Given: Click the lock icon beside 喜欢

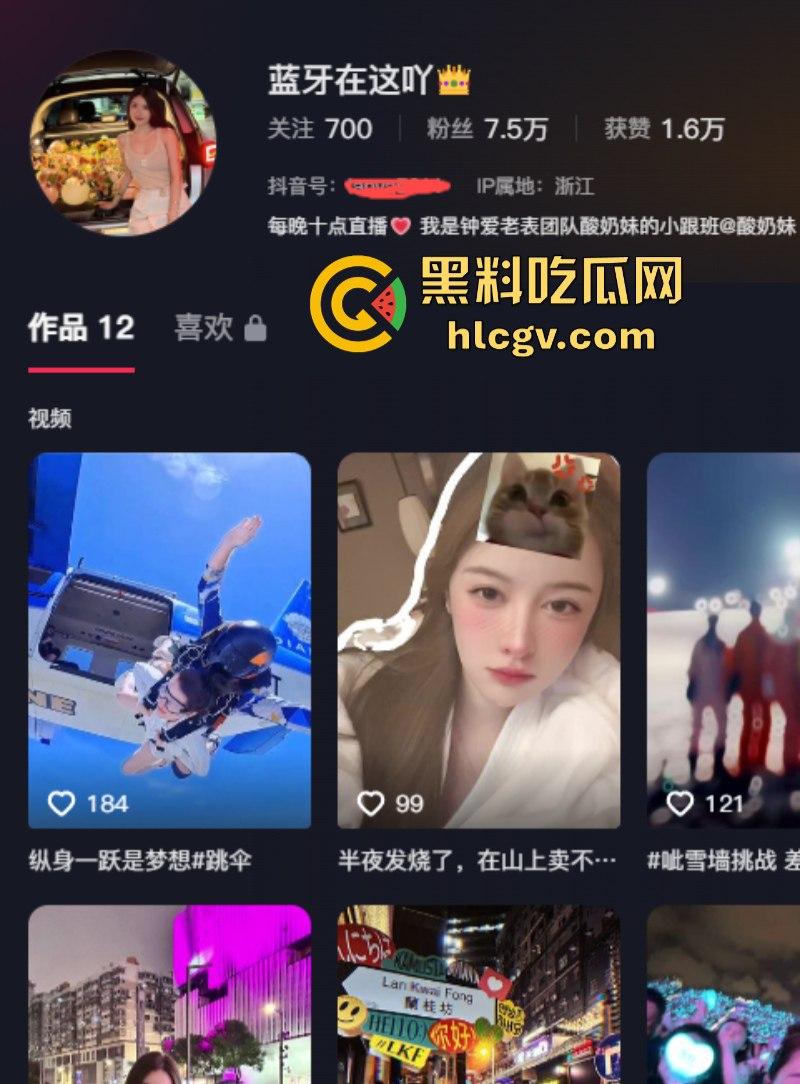Looking at the screenshot, I should 253,328.
